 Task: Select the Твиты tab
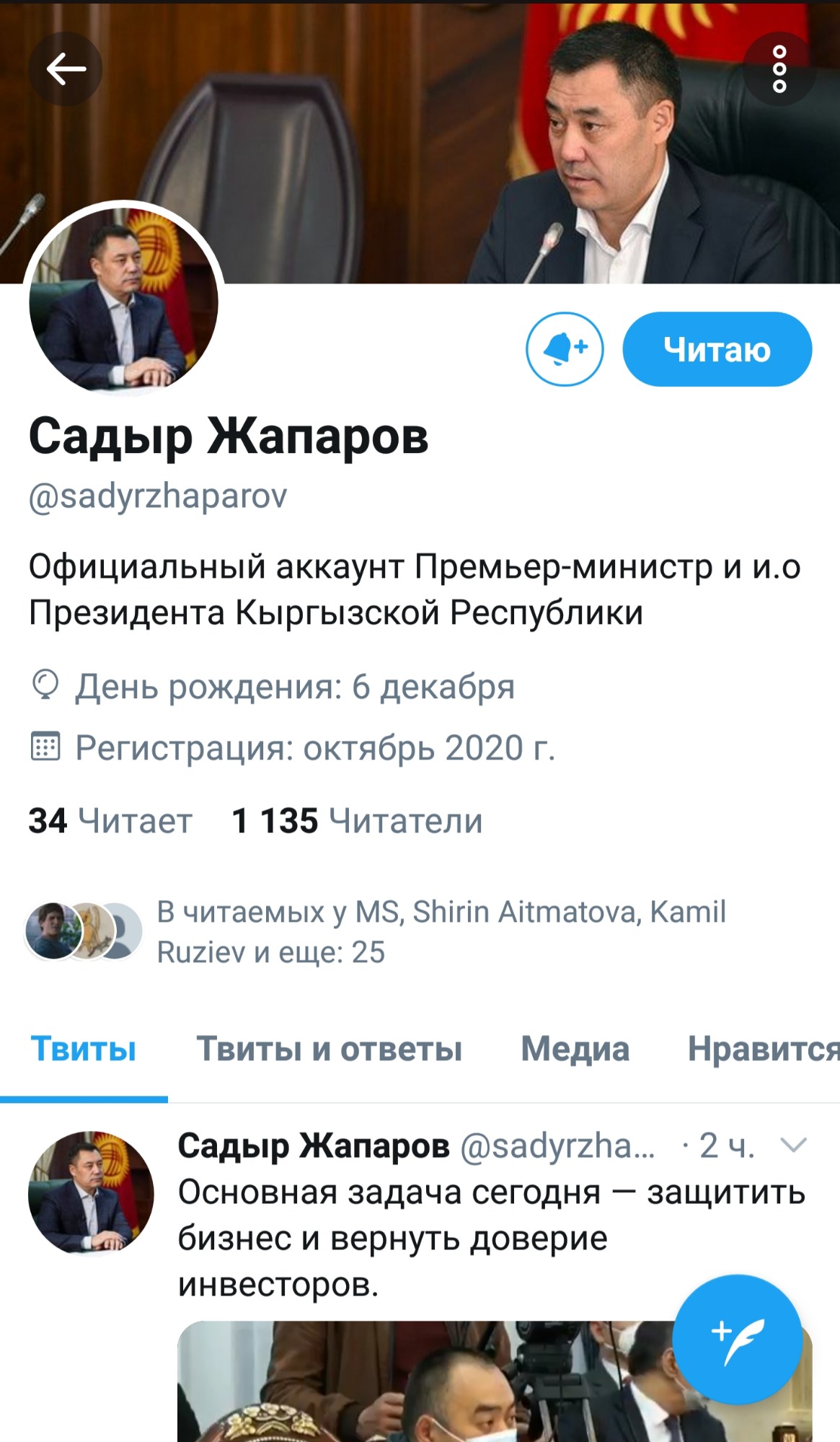click(84, 1049)
